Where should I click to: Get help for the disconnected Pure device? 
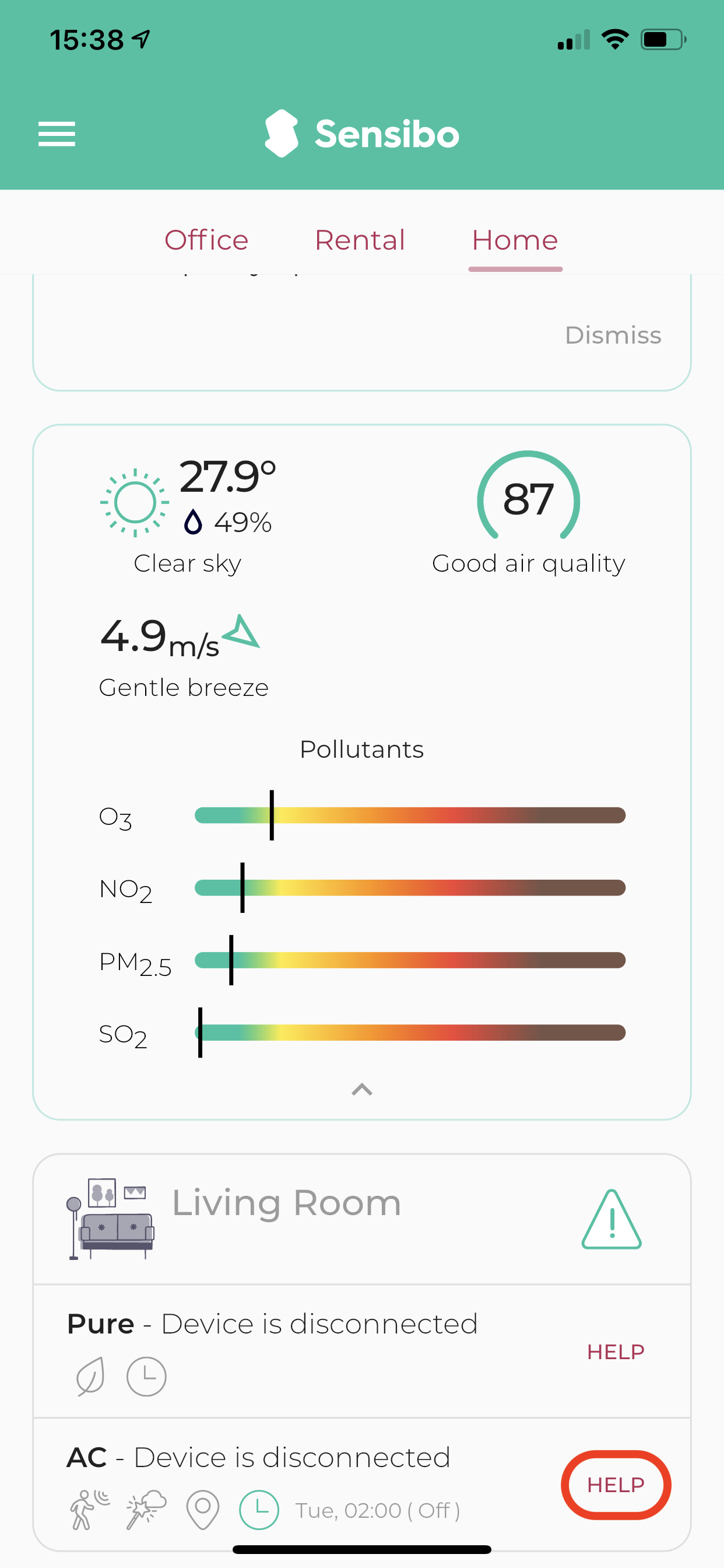click(x=615, y=1352)
